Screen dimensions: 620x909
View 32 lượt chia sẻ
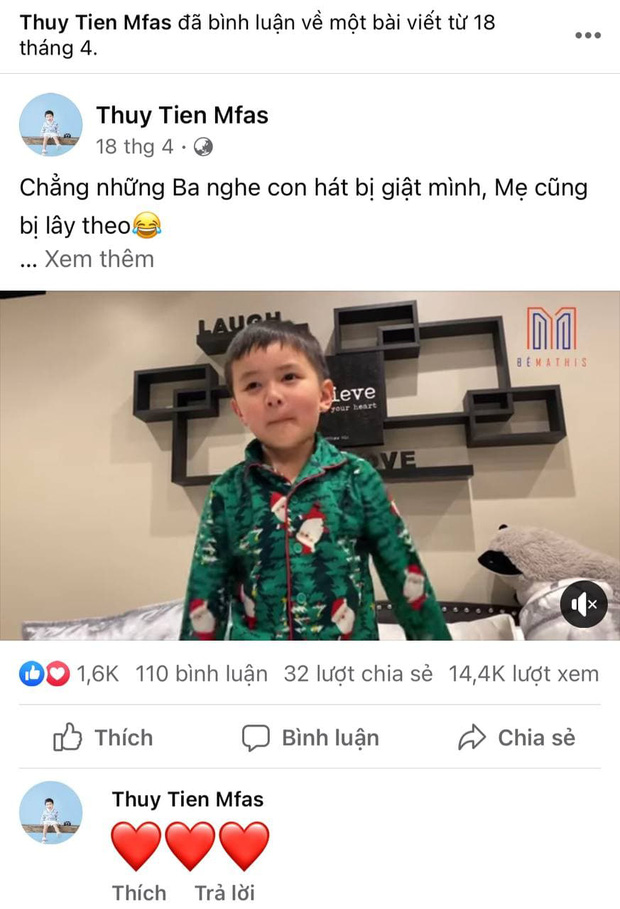tap(358, 674)
